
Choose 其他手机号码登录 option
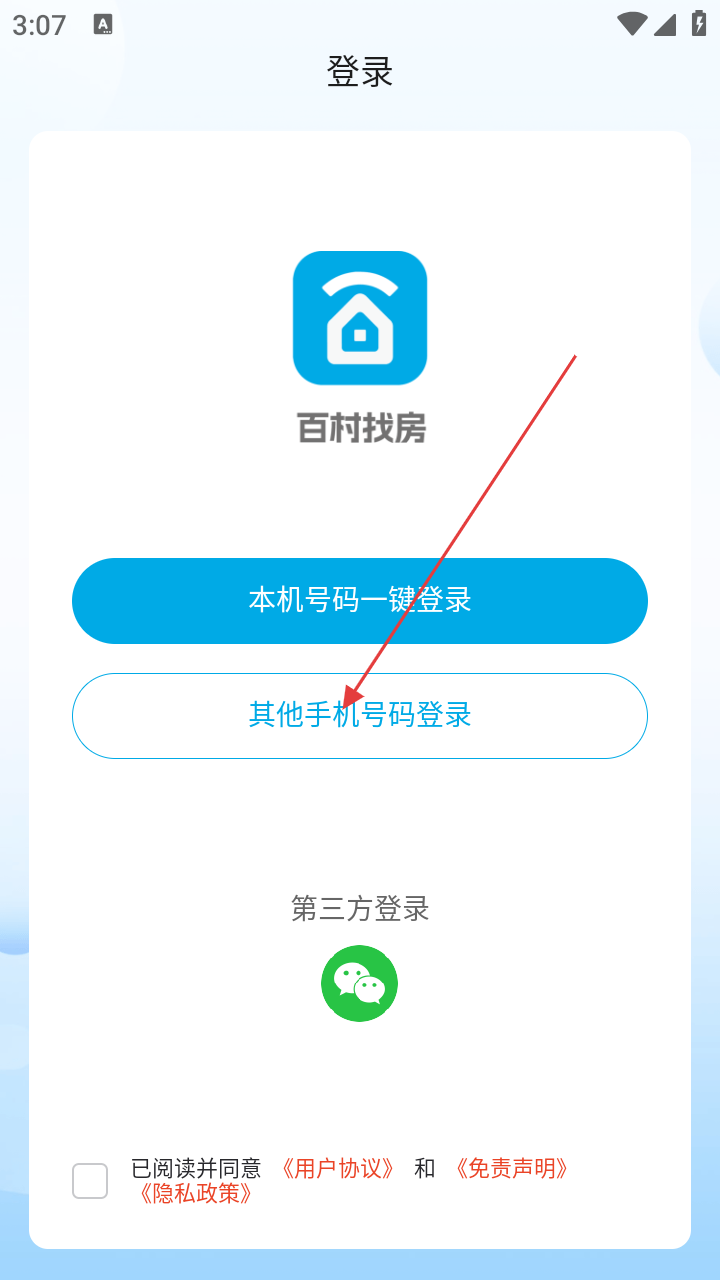(360, 716)
